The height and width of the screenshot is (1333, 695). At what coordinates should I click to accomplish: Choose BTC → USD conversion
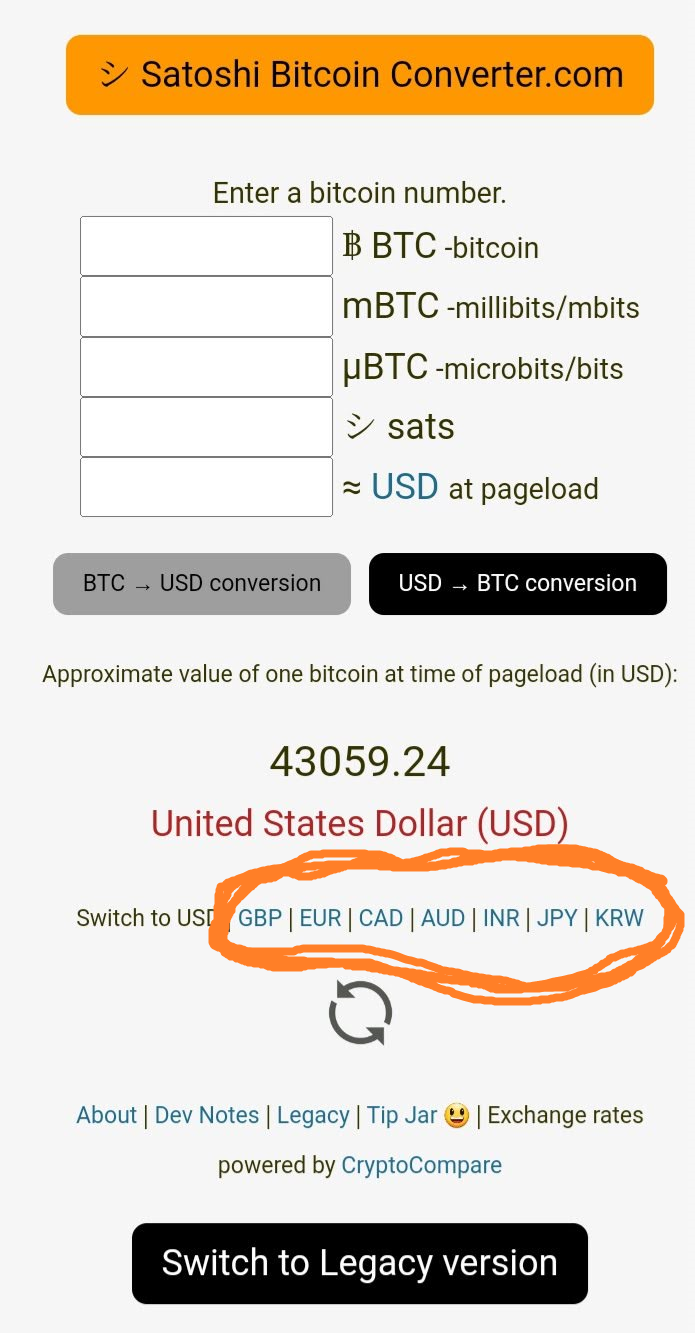tap(202, 583)
